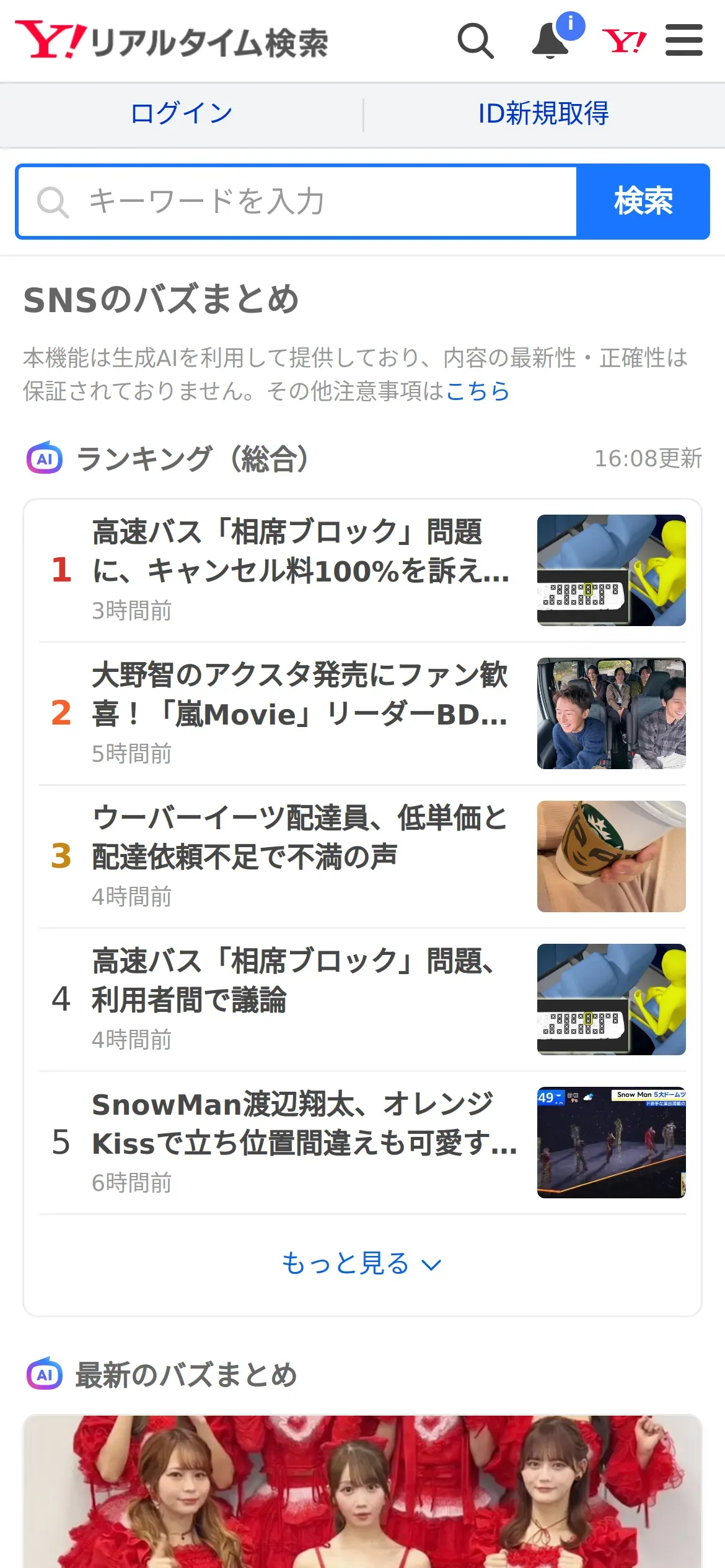Open the こちら notes link

[478, 391]
